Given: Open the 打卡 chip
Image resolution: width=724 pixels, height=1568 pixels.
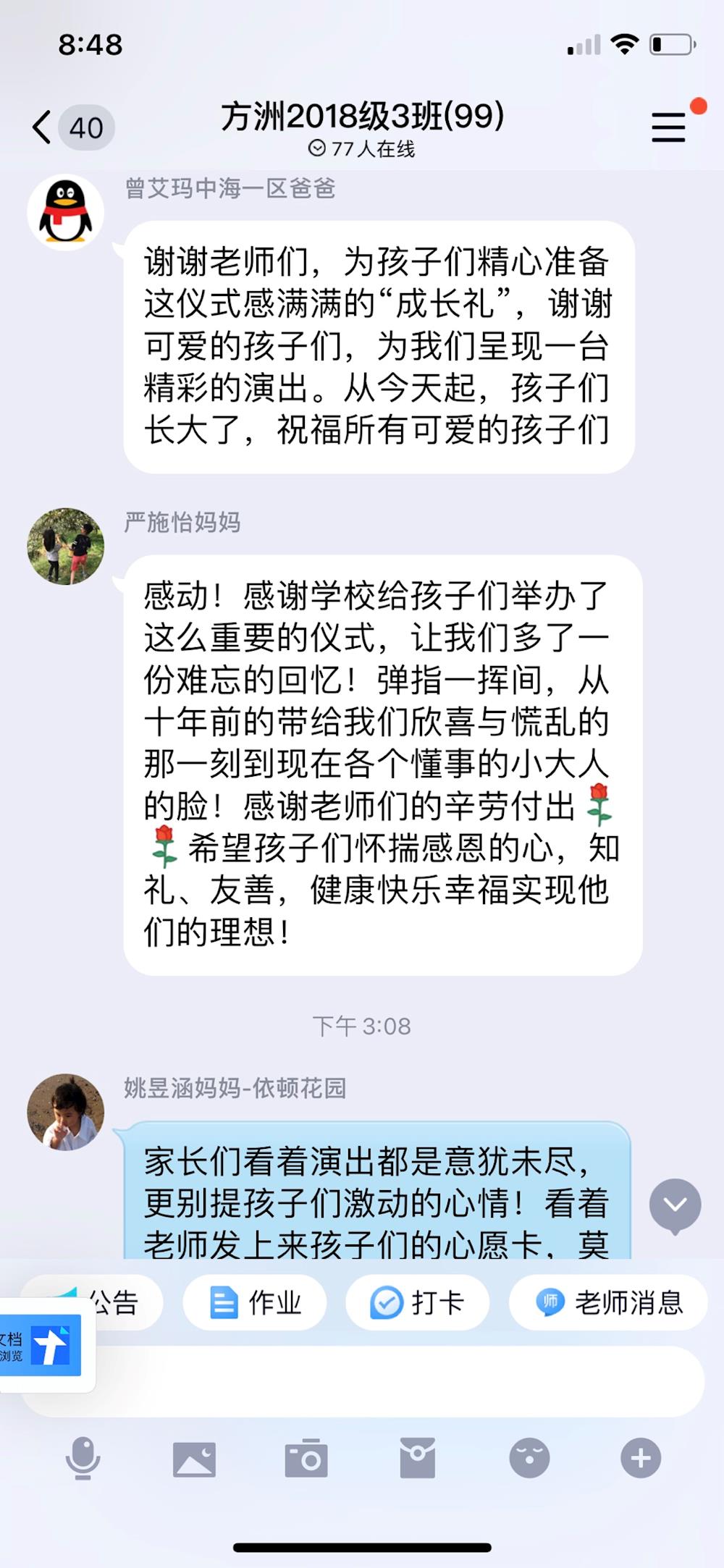Looking at the screenshot, I should 417,1302.
